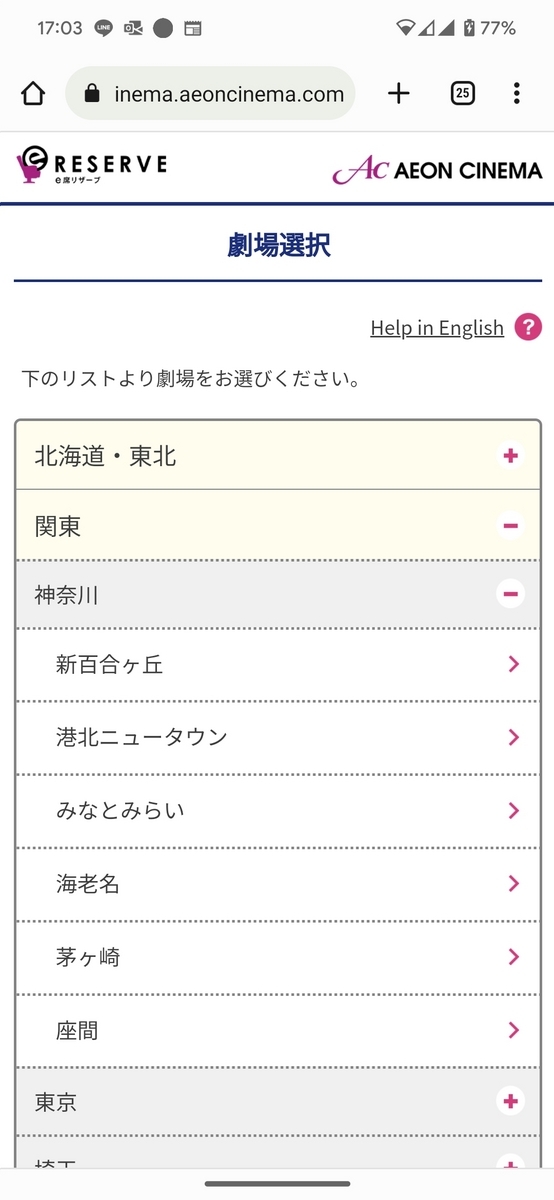Viewport: 554px width, 1200px height.
Task: Tap the URL address bar
Action: [x=210, y=94]
